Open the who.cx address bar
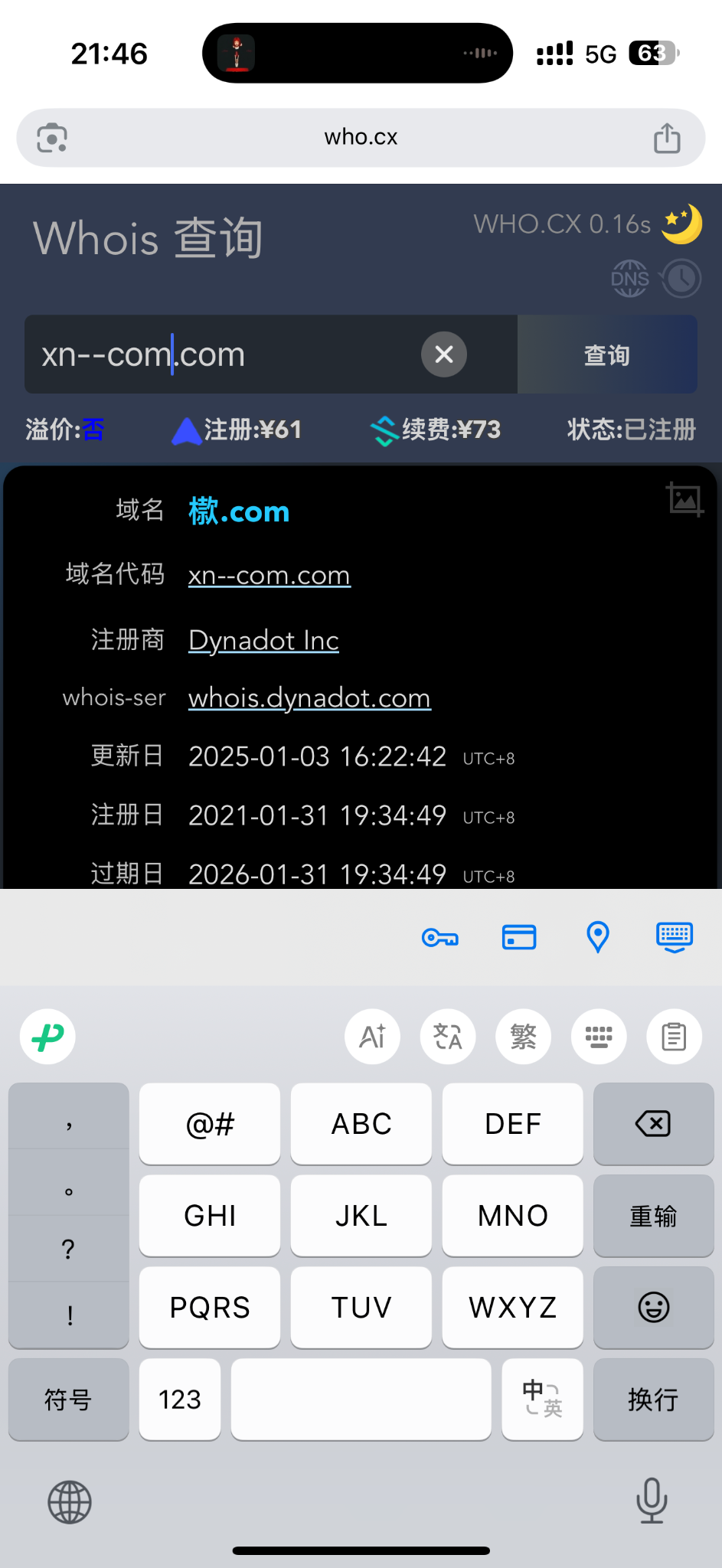This screenshot has height=1568, width=722. pyautogui.click(x=361, y=138)
